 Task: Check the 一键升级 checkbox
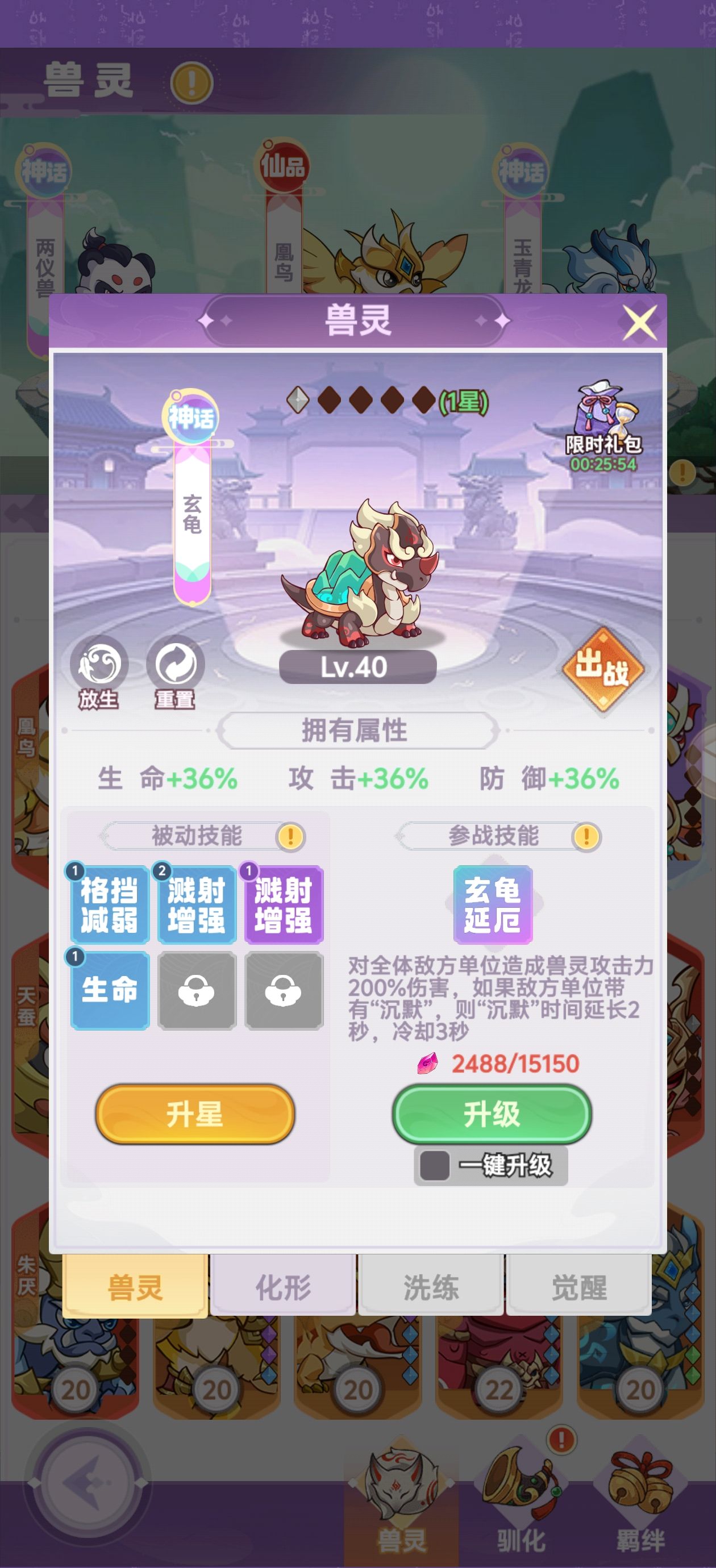[435, 1166]
